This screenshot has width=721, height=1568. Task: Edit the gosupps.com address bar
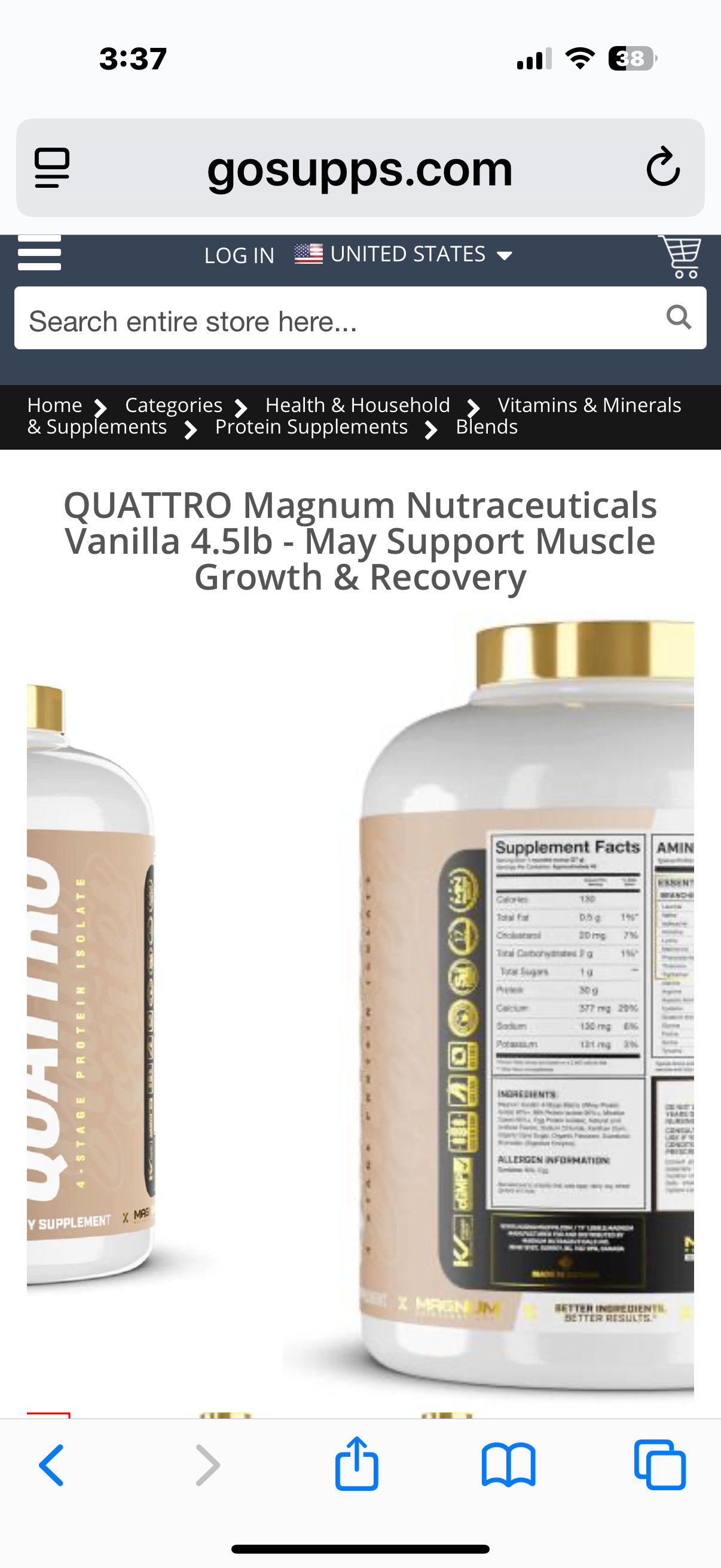tap(359, 169)
